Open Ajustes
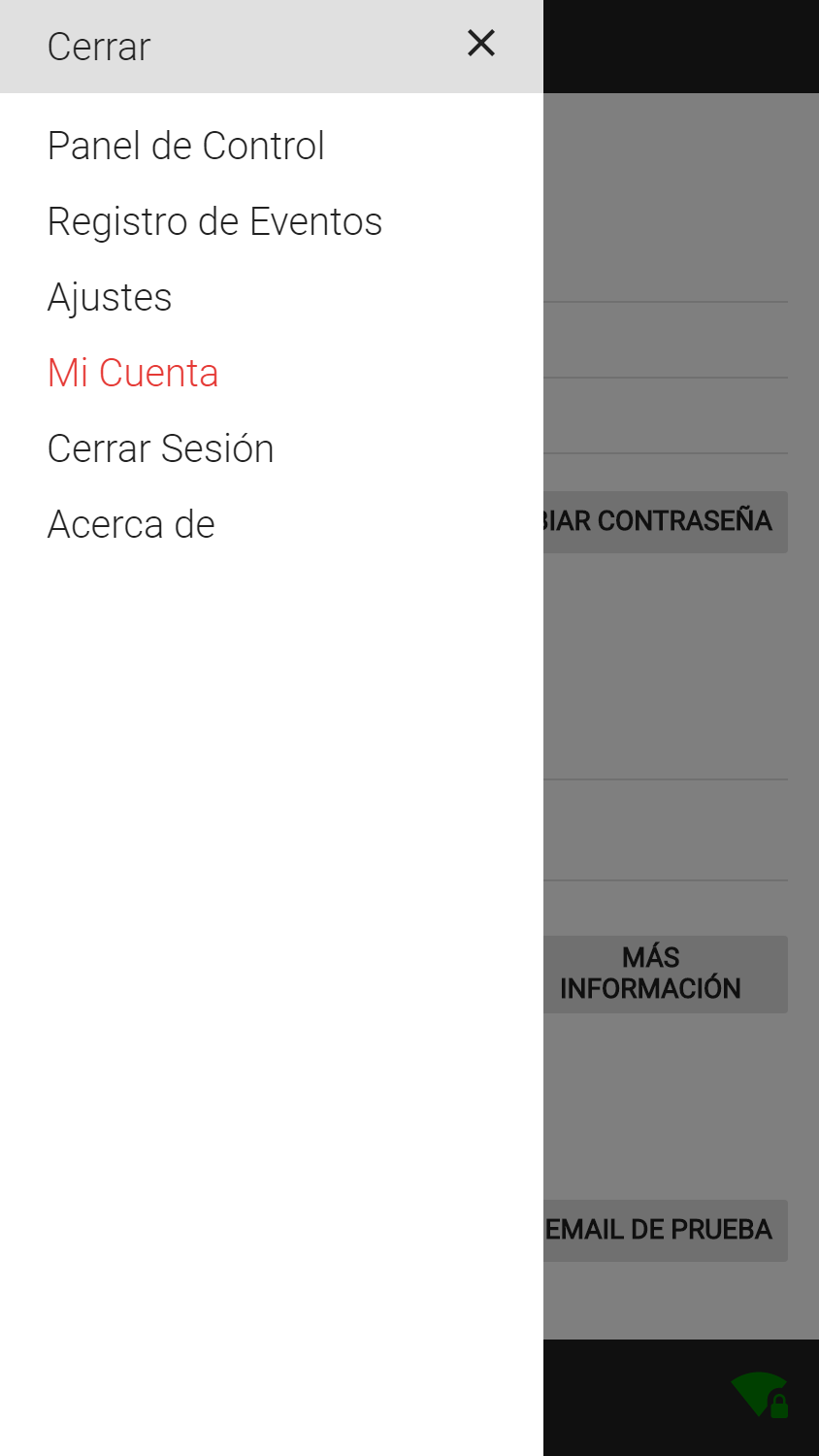The width and height of the screenshot is (819, 1456). (110, 297)
